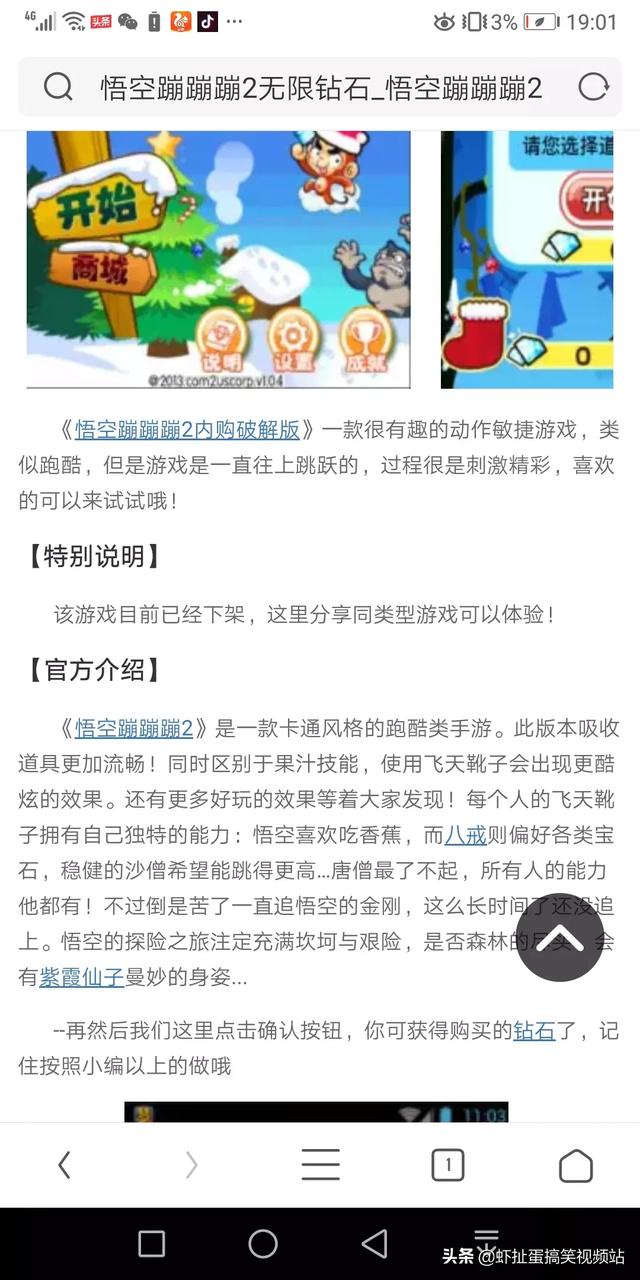Image resolution: width=640 pixels, height=1280 pixels.
Task: Open the 悟空蹦蹦蹦2内购破解版 link
Action: coord(187,430)
